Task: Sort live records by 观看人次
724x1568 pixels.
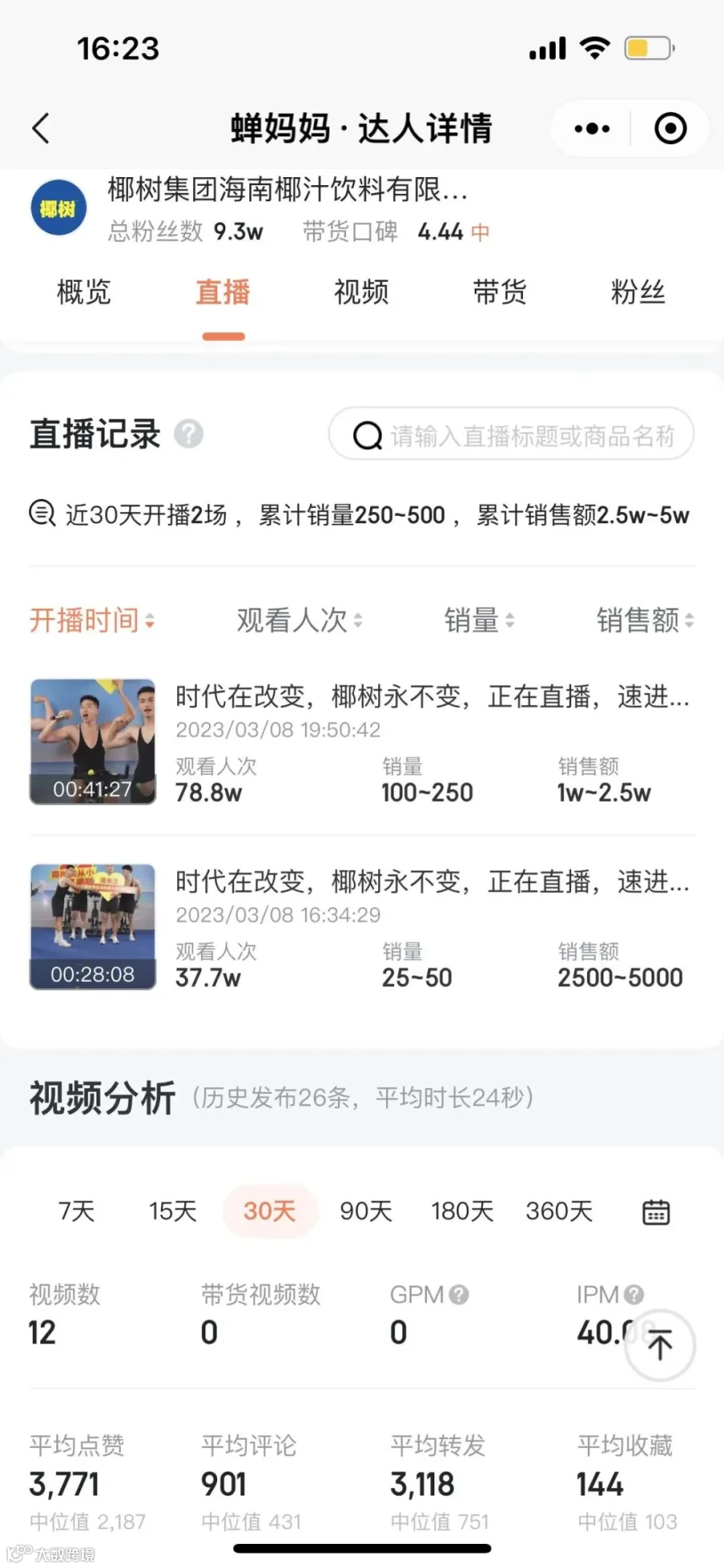Action: click(299, 620)
